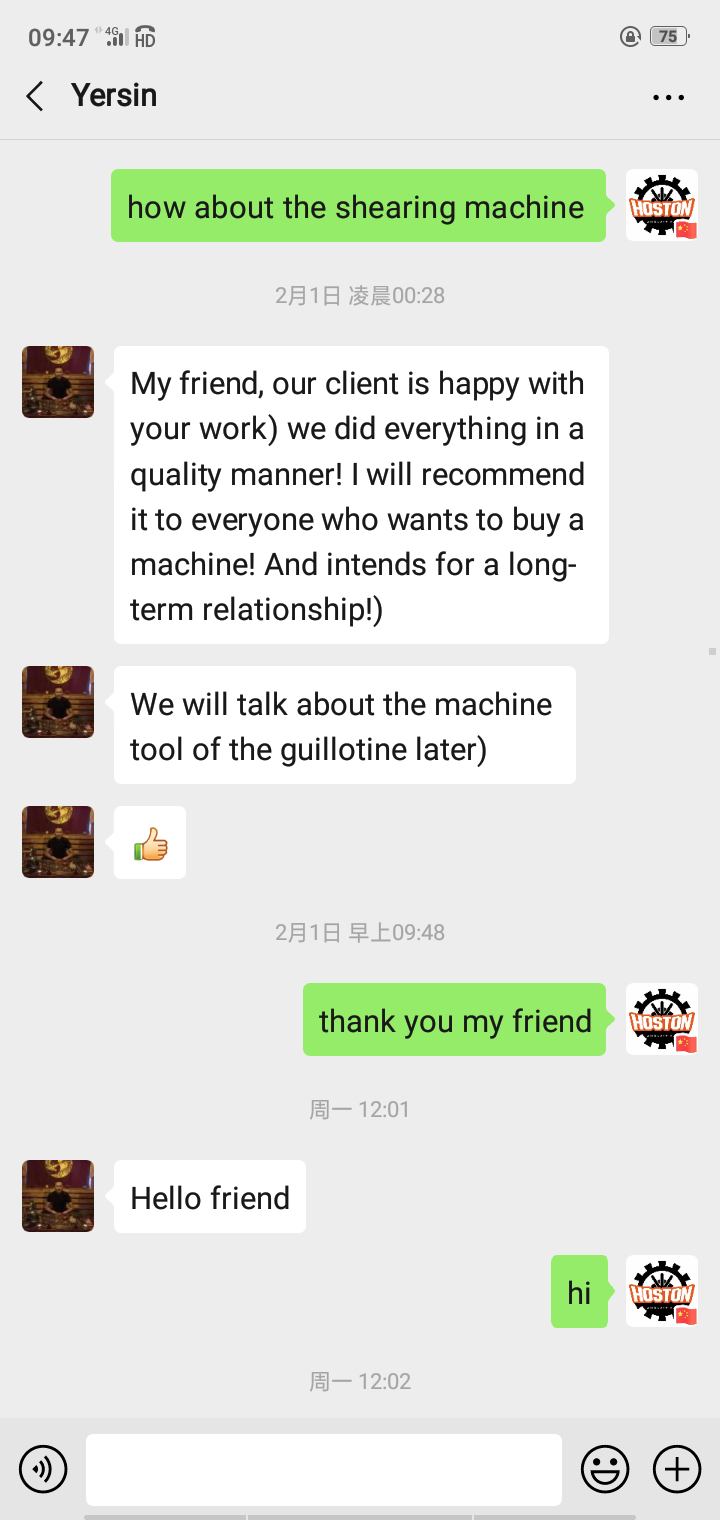The width and height of the screenshot is (720, 1520).
Task: Open the Hoston avatar beside "hi"
Action: [661, 1291]
